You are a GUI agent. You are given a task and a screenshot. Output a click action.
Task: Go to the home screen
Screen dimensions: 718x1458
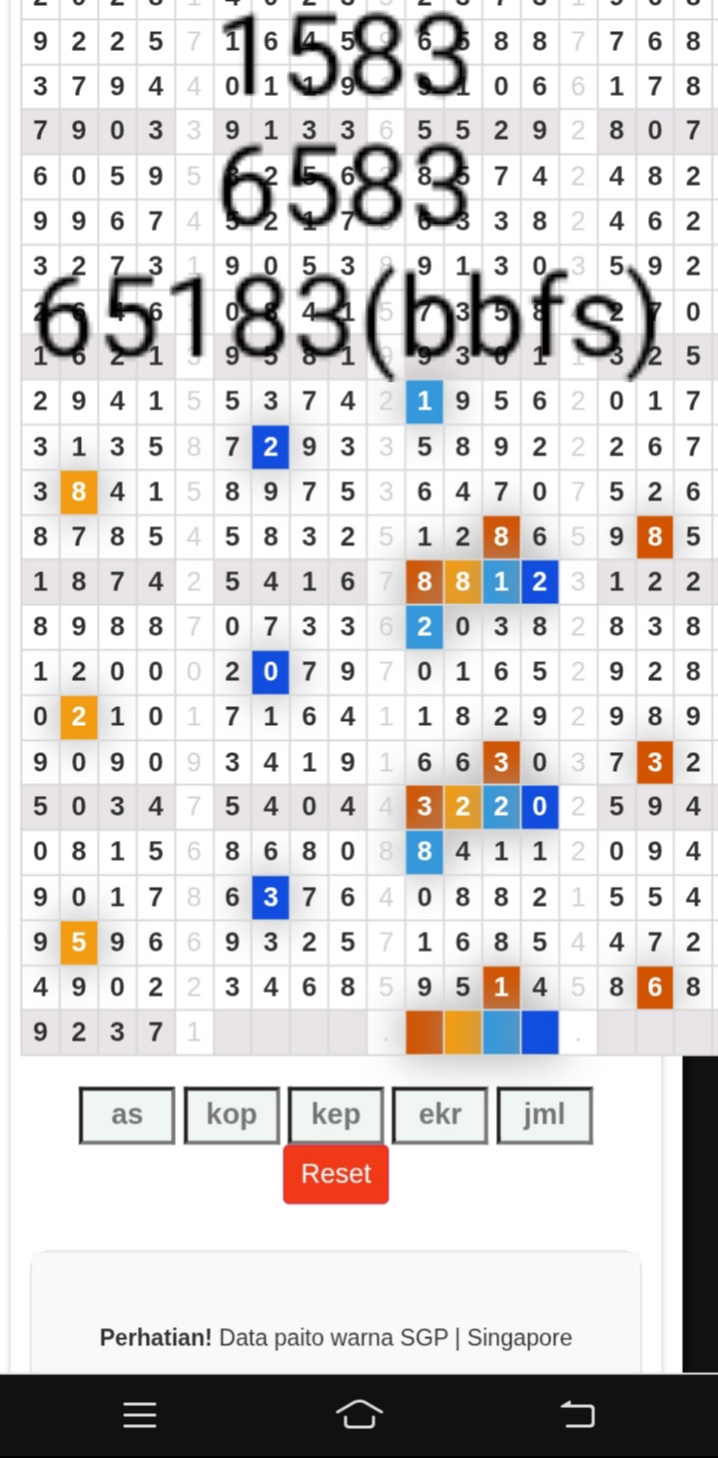click(x=359, y=1414)
